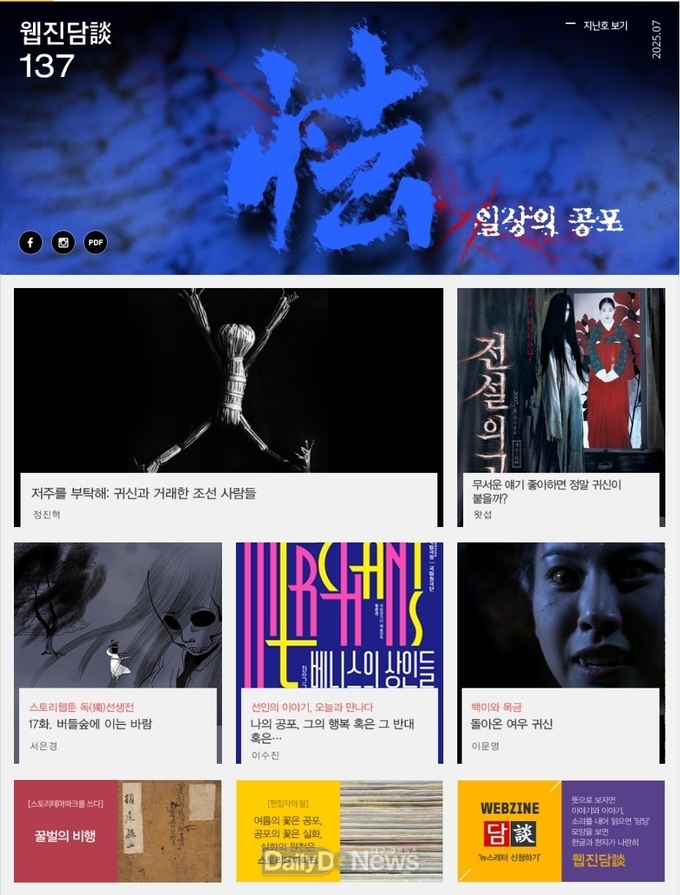Open the Instagram icon on the banner
The height and width of the screenshot is (895, 680).
coord(63,242)
